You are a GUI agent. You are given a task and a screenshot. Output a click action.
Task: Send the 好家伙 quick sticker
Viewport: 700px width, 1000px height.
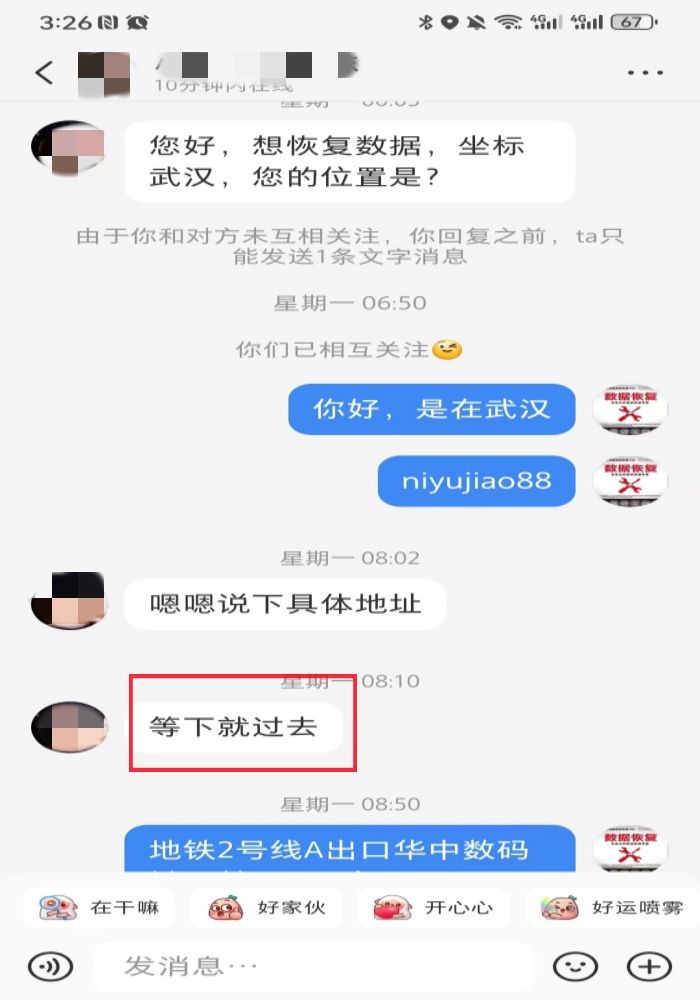(267, 908)
